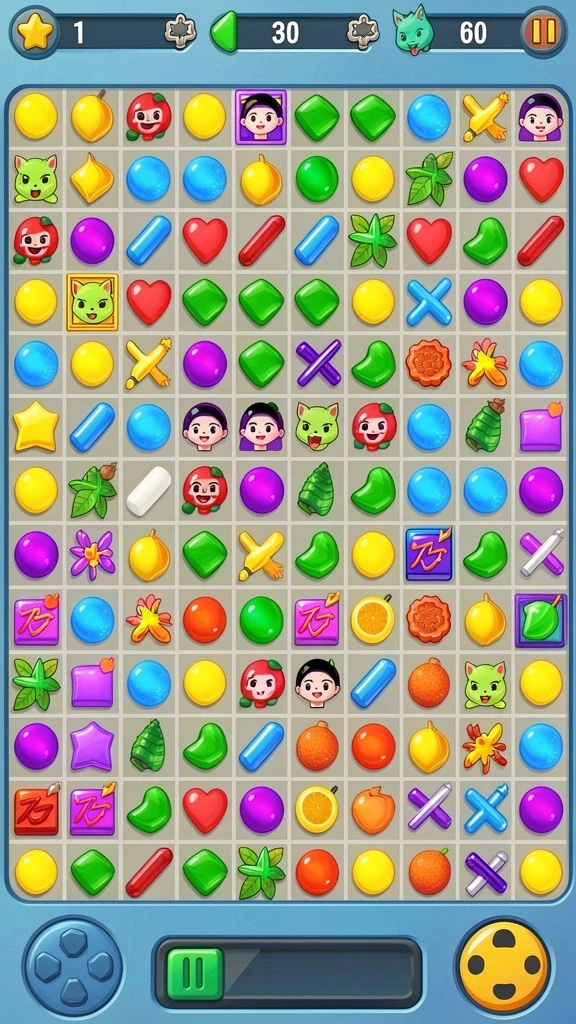Tap the plus badge beside the star counter

(x=180, y=31)
